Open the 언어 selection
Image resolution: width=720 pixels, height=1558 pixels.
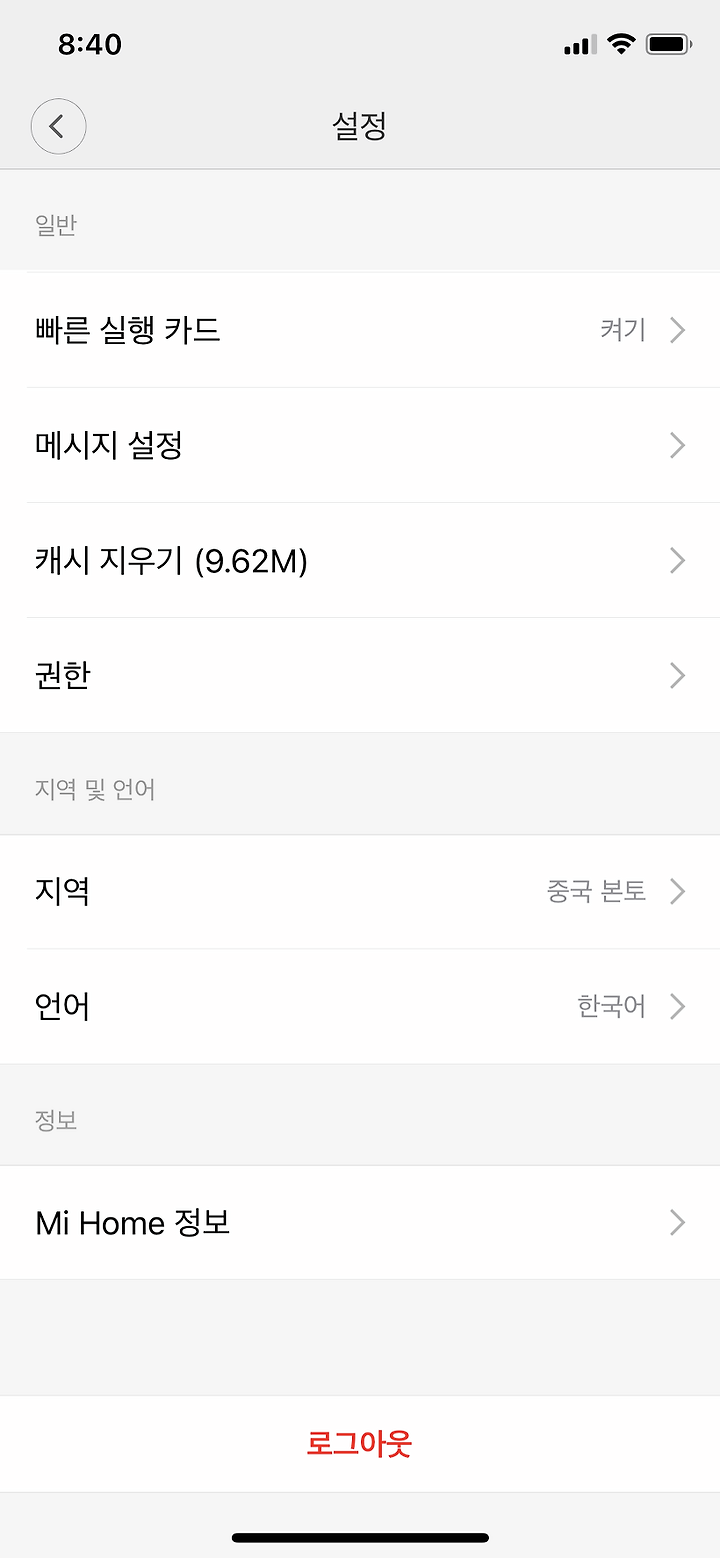click(360, 1006)
